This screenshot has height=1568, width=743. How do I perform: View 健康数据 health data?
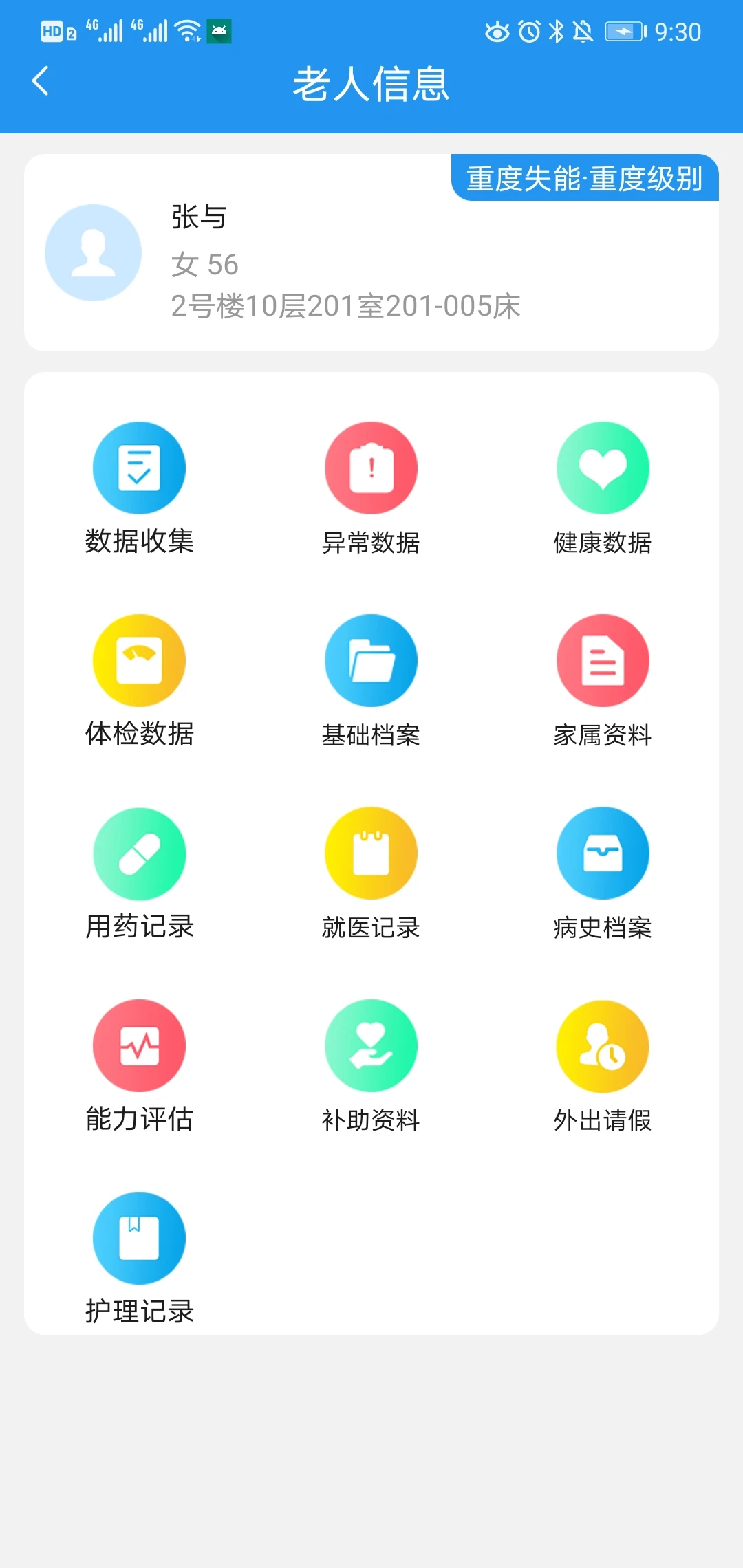point(602,488)
